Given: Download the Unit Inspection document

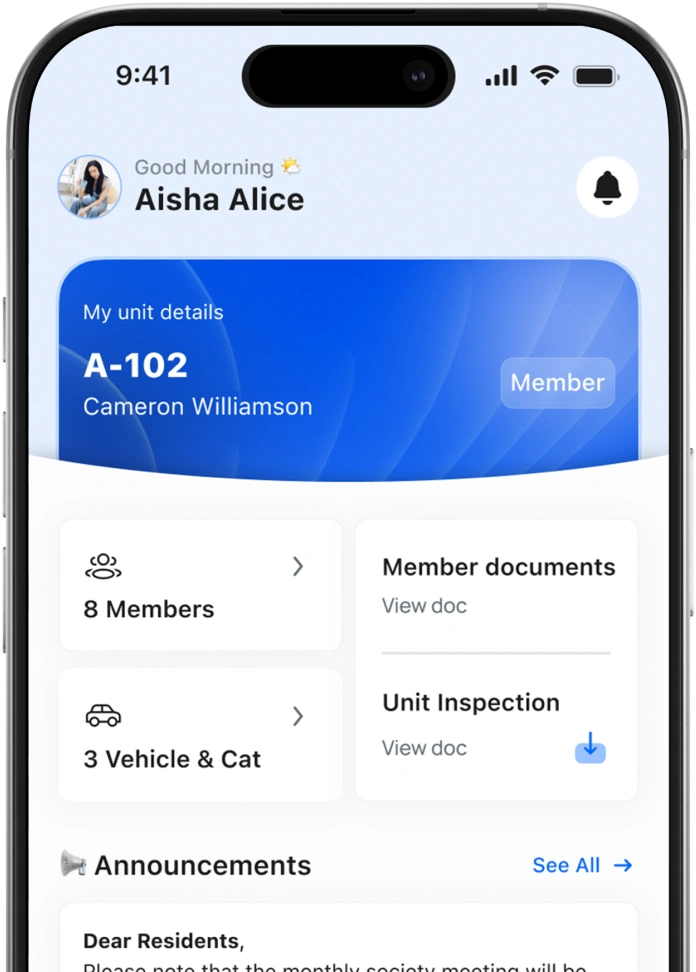Looking at the screenshot, I should [x=590, y=747].
